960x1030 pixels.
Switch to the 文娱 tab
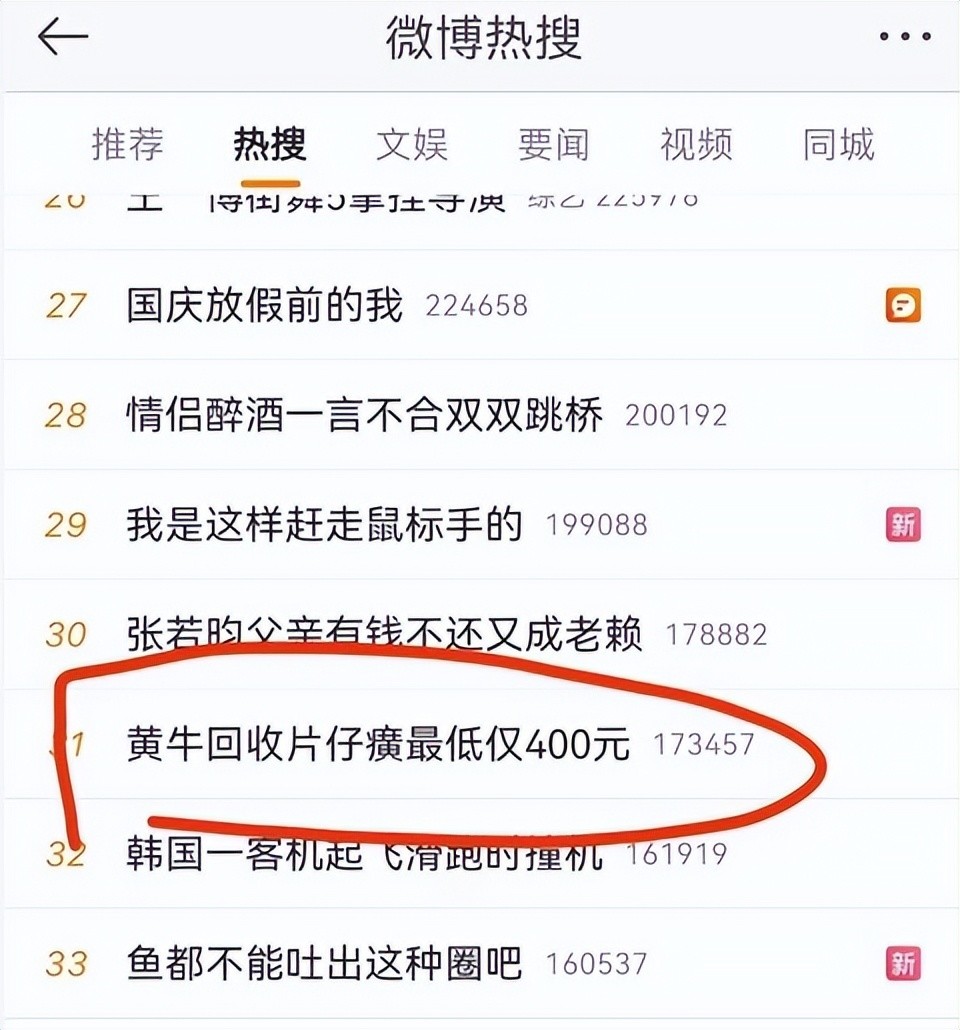click(411, 145)
